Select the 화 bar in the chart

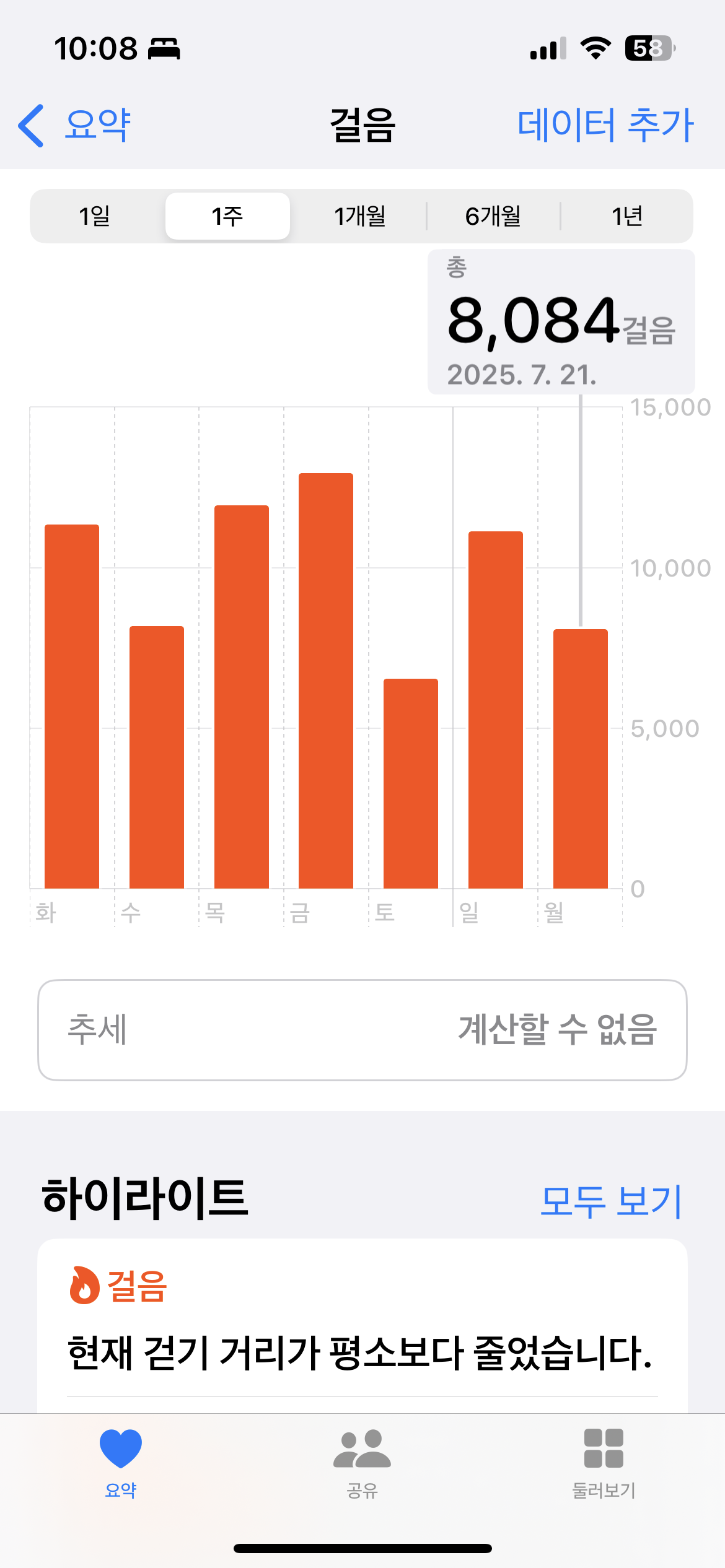72,706
